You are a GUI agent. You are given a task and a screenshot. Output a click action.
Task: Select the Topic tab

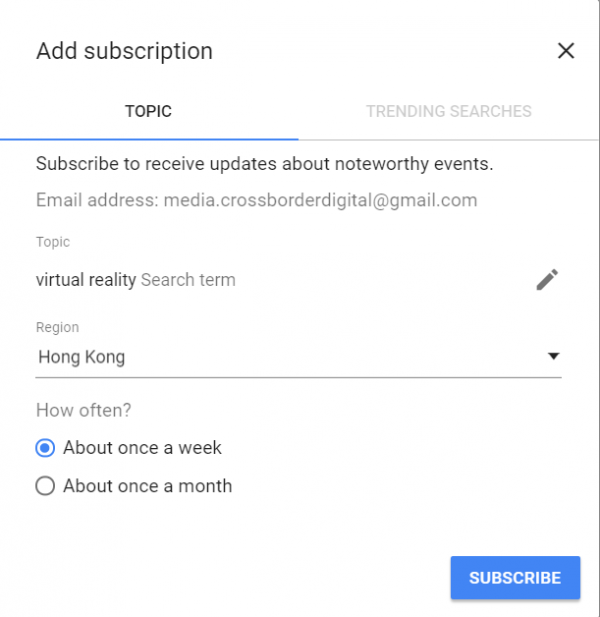148,111
